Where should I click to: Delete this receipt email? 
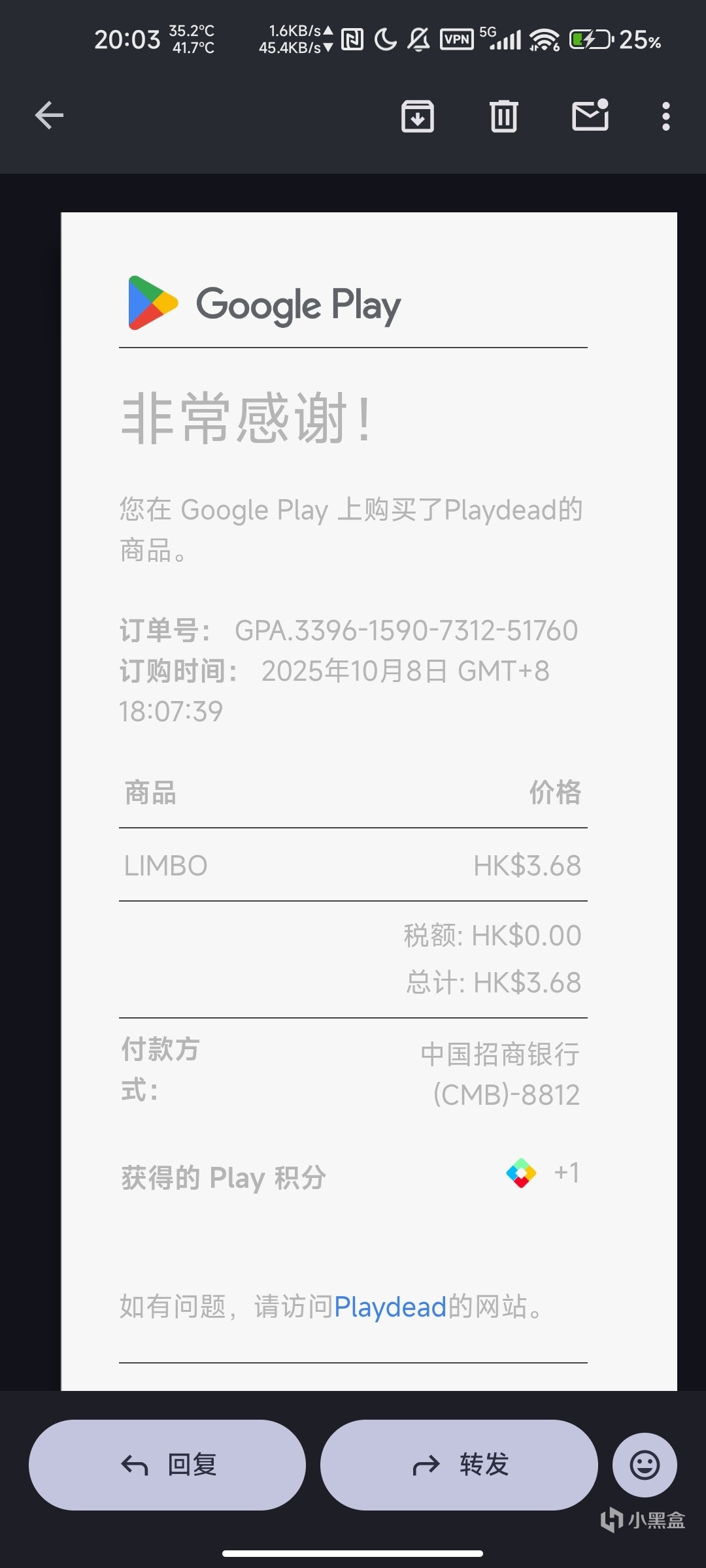coord(503,116)
